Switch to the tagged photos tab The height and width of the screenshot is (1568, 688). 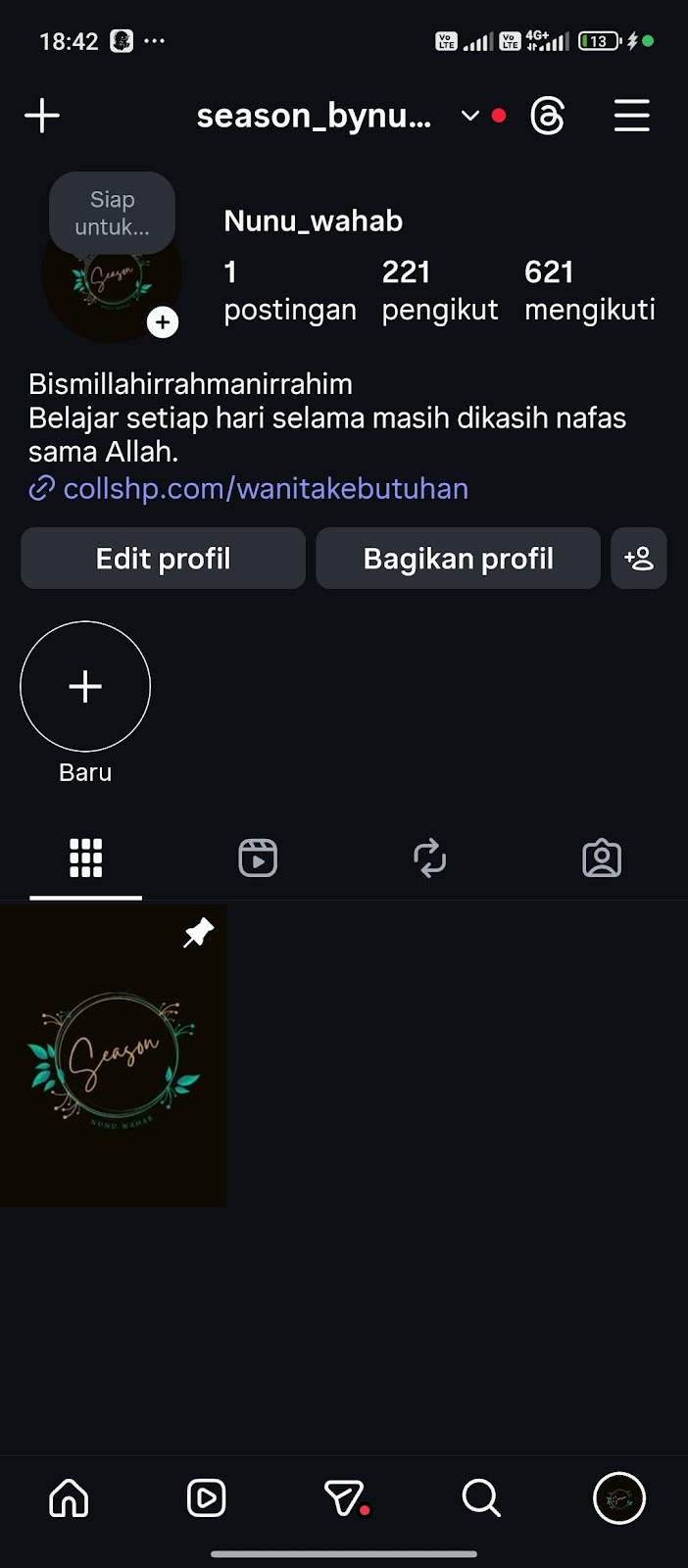(602, 858)
